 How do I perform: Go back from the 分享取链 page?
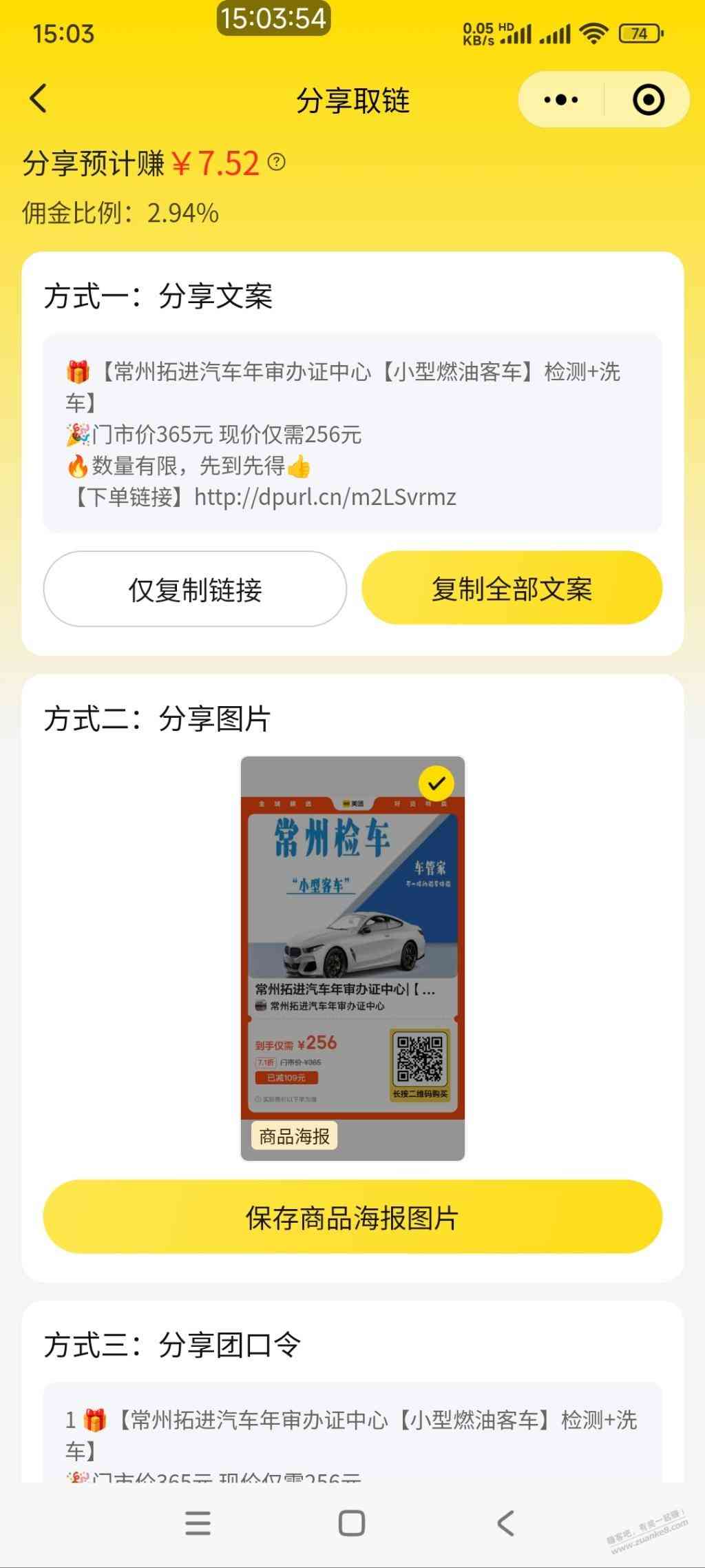coord(39,99)
